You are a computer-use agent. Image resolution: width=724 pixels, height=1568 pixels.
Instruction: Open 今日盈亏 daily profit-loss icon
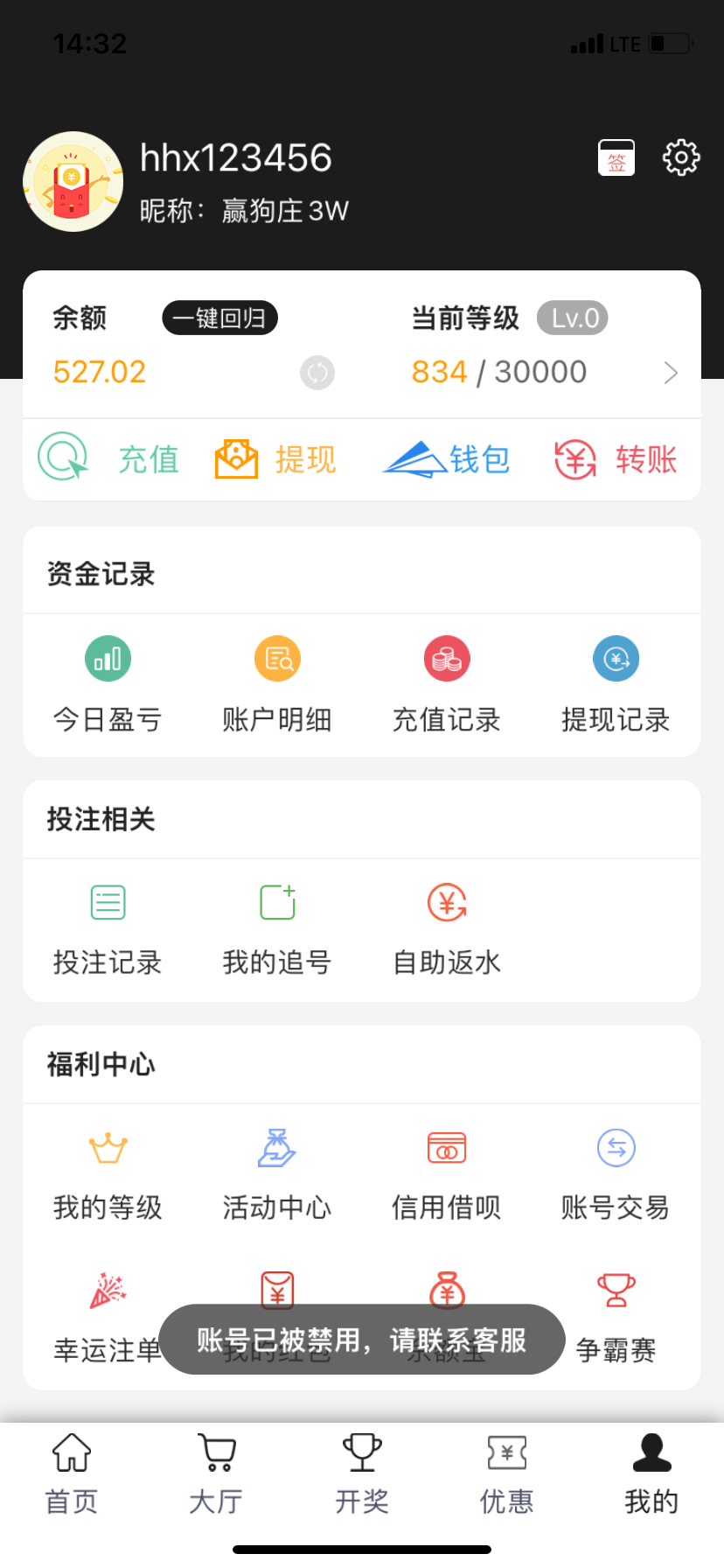click(108, 658)
